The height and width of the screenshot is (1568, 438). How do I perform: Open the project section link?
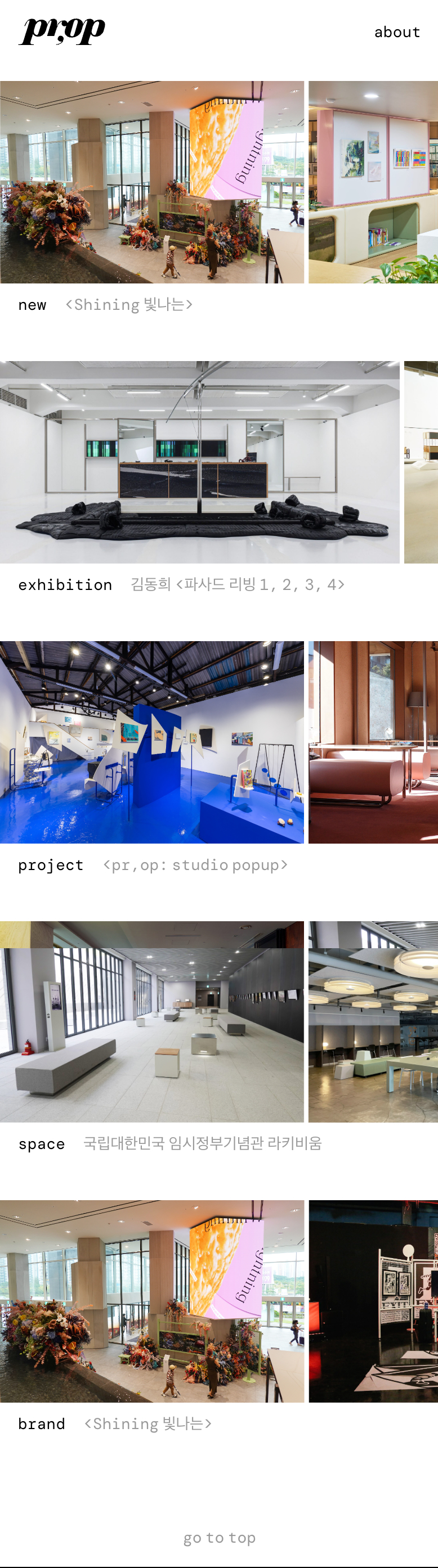point(51,865)
